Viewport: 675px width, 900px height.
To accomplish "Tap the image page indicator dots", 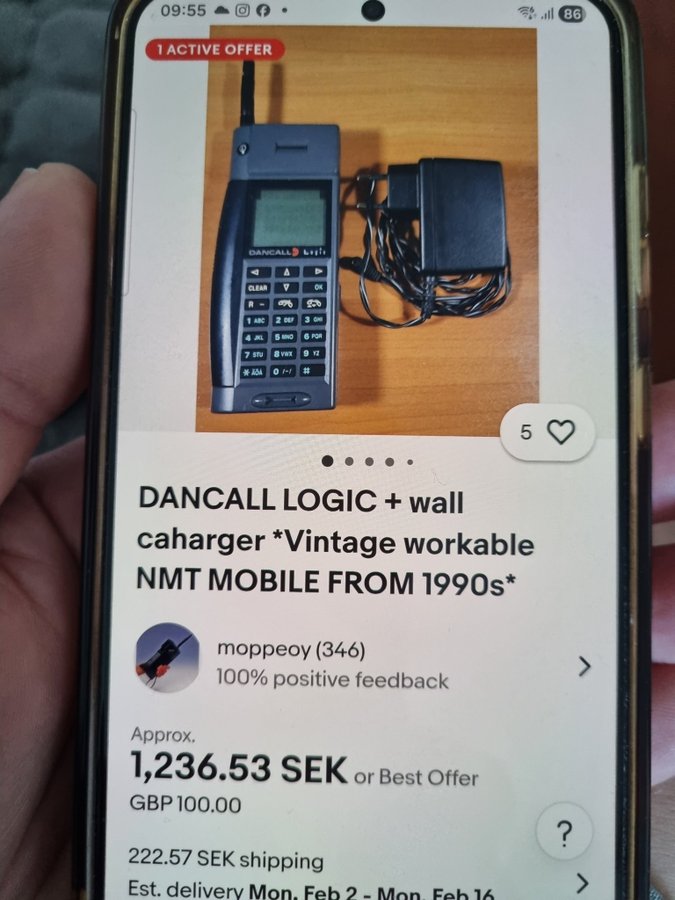I will point(368,462).
